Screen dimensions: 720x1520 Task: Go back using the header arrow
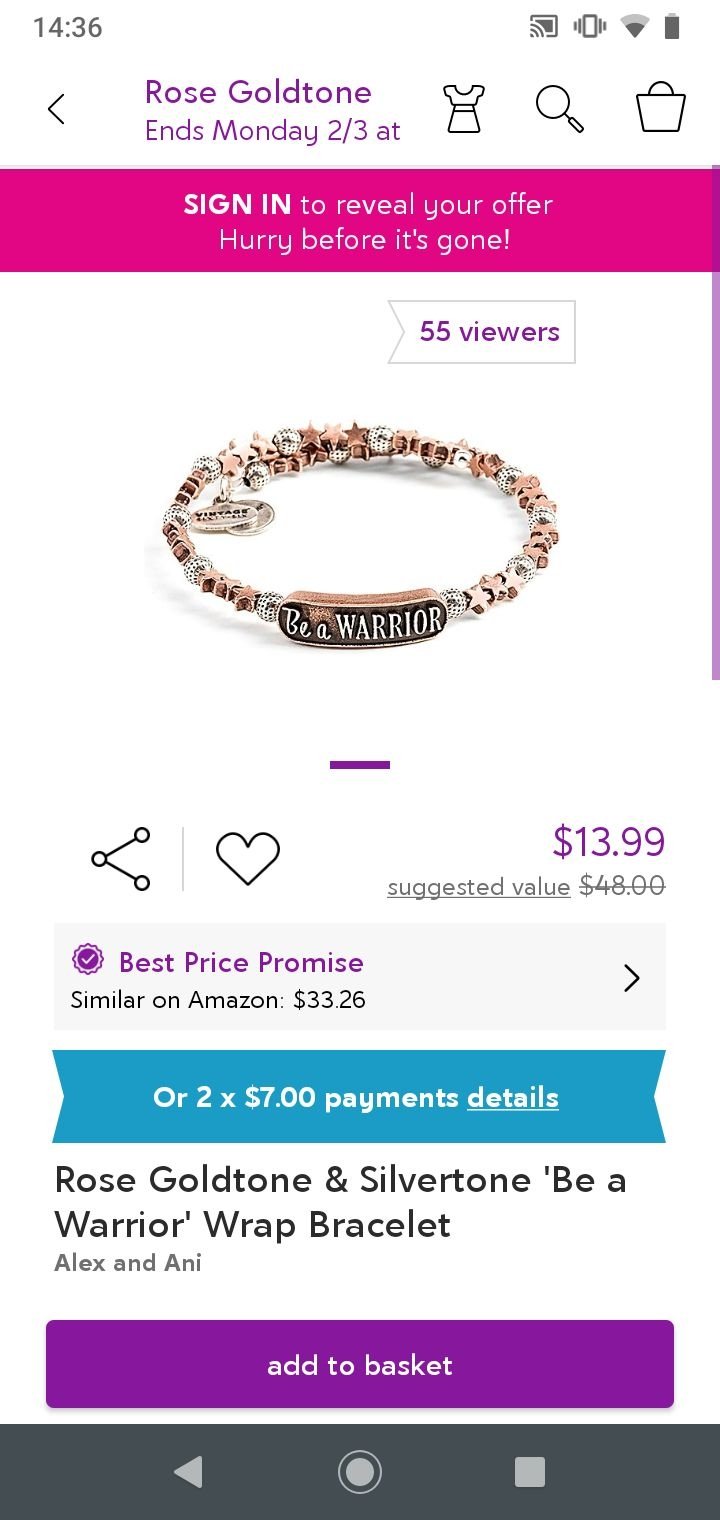(x=56, y=109)
